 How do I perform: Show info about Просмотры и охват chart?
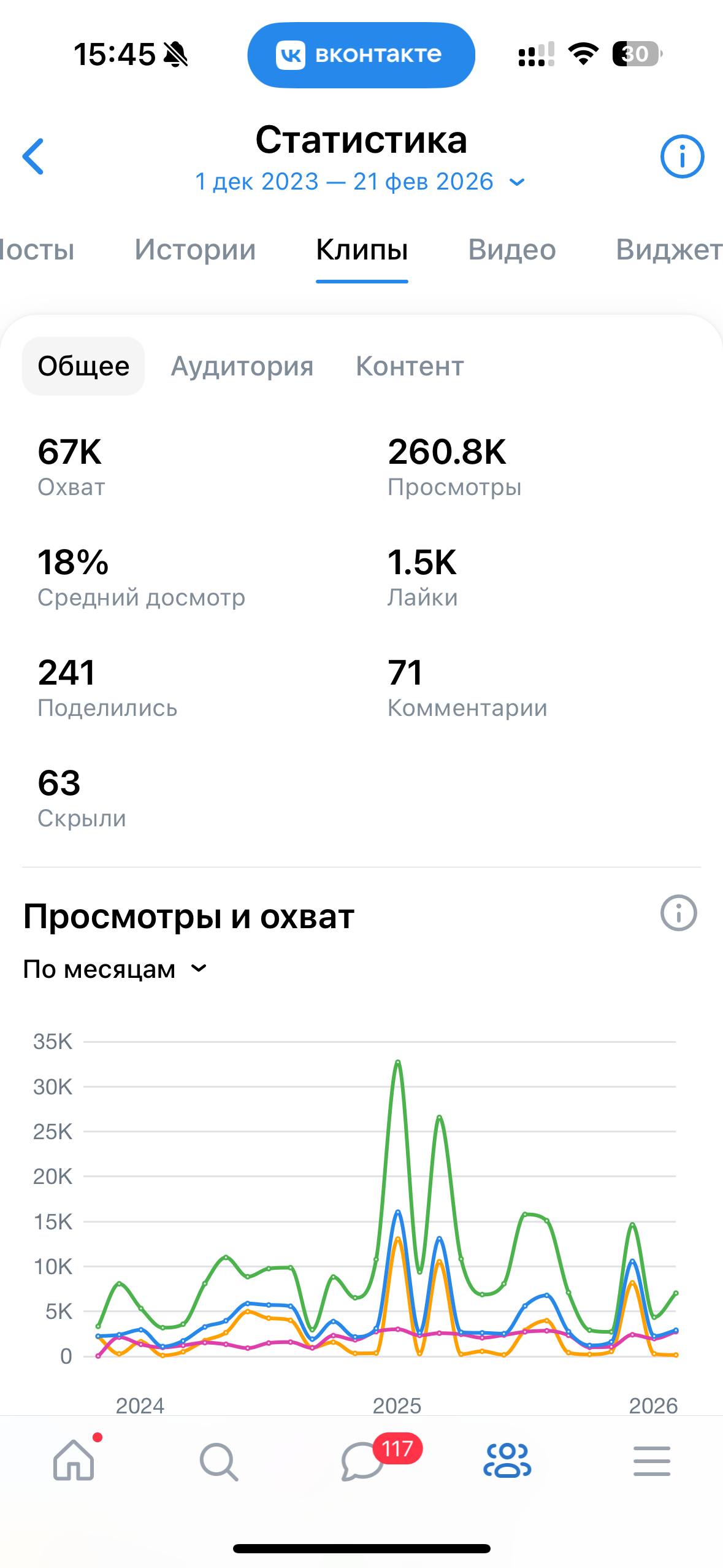678,913
